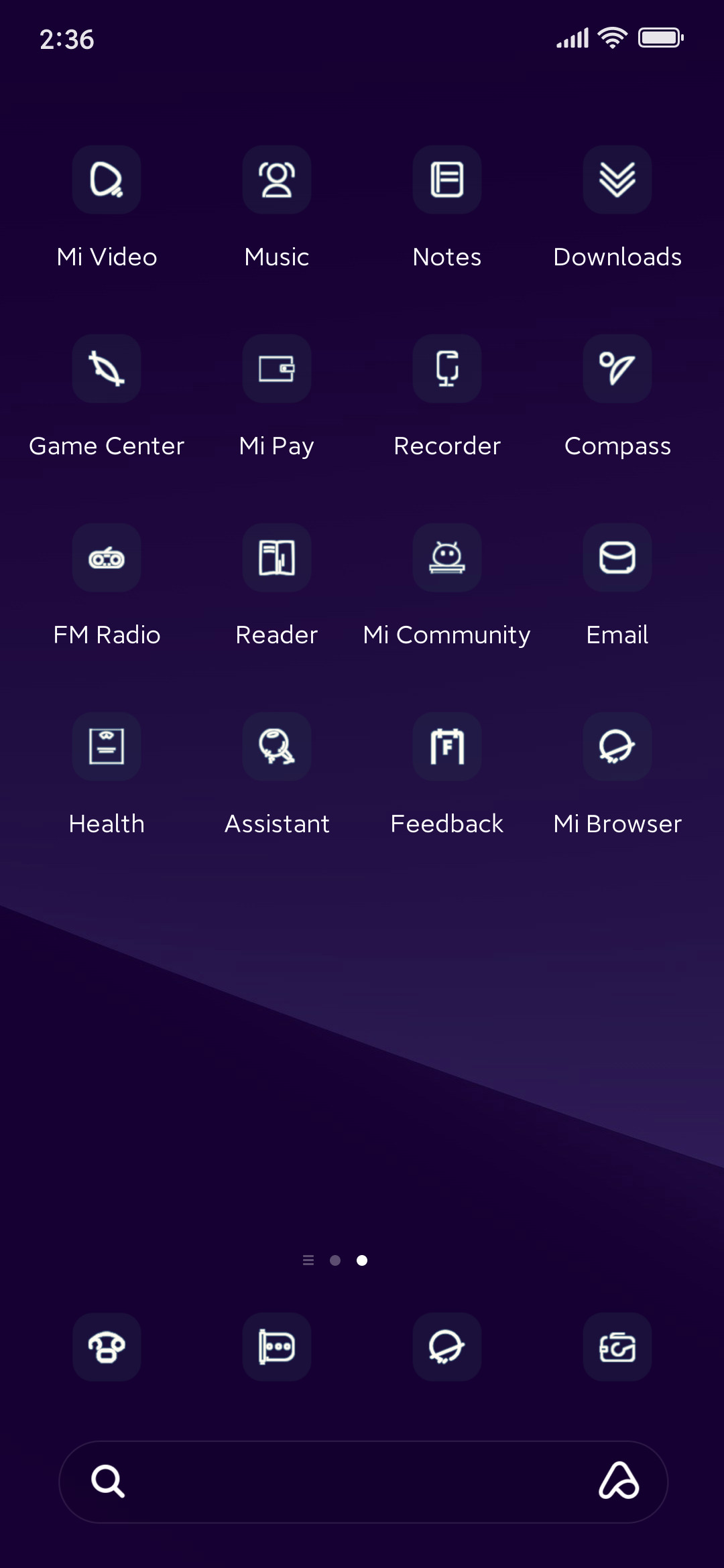Open the Downloads app

pyautogui.click(x=617, y=180)
